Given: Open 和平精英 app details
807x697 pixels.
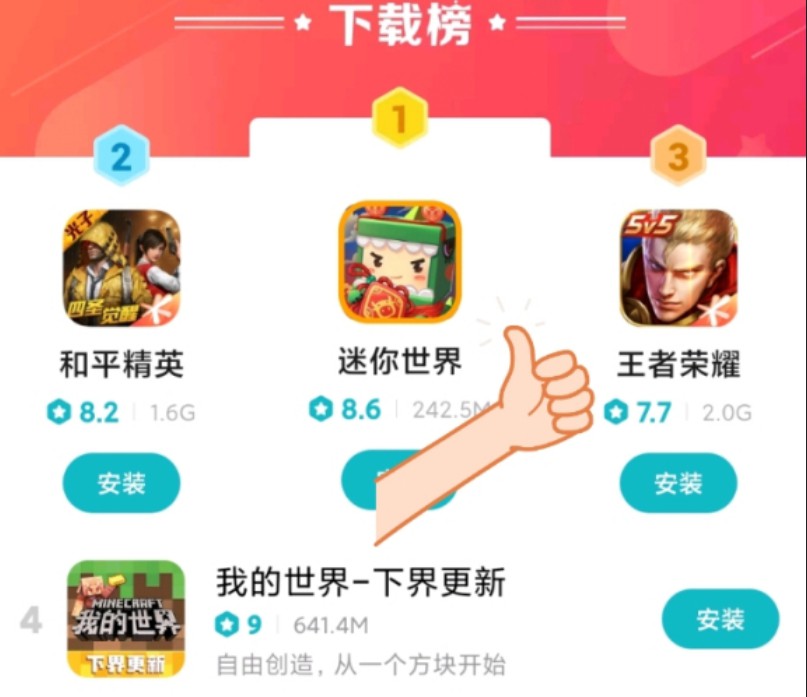Looking at the screenshot, I should click(121, 268).
